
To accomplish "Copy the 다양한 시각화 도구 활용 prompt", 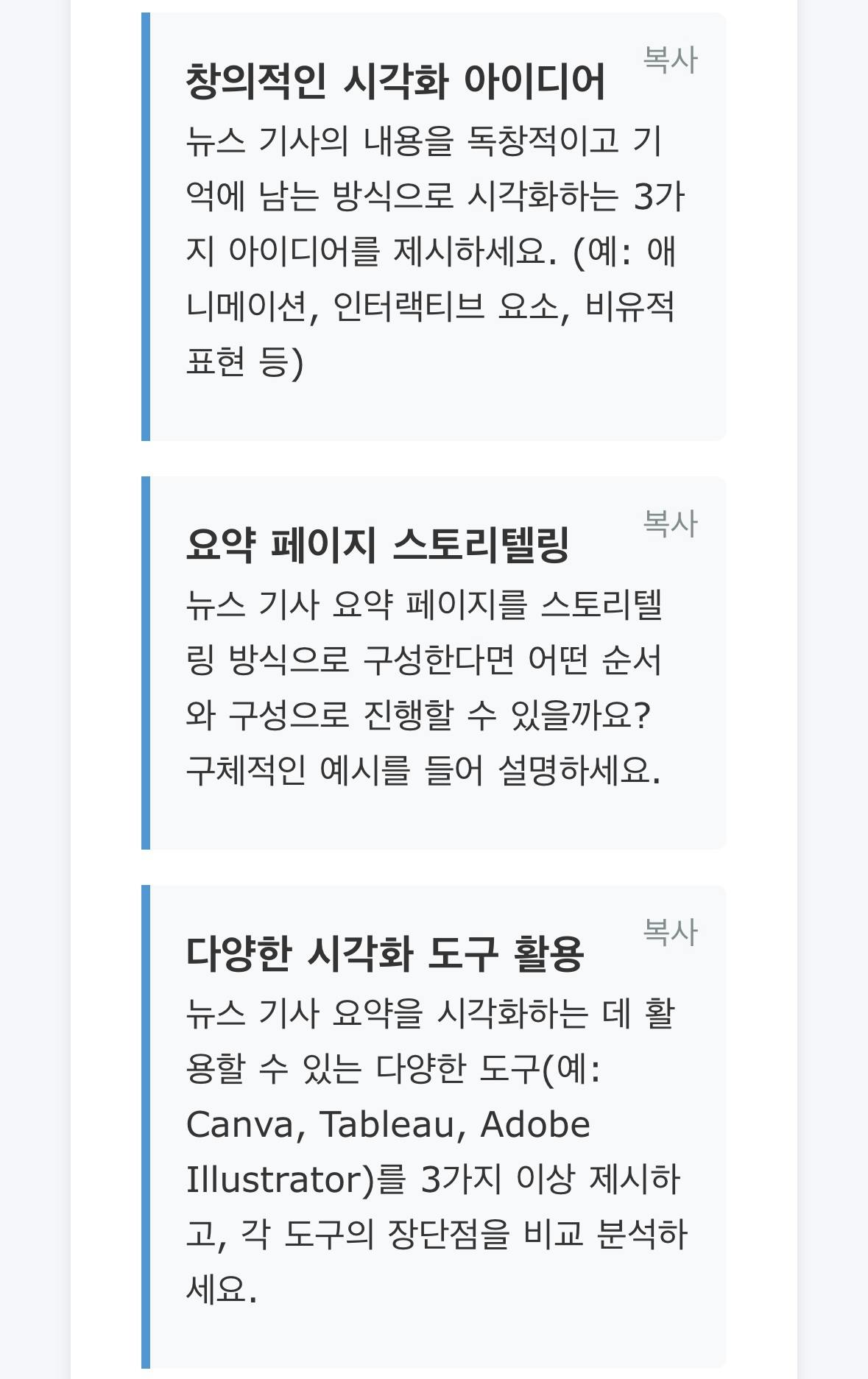I will (x=669, y=931).
